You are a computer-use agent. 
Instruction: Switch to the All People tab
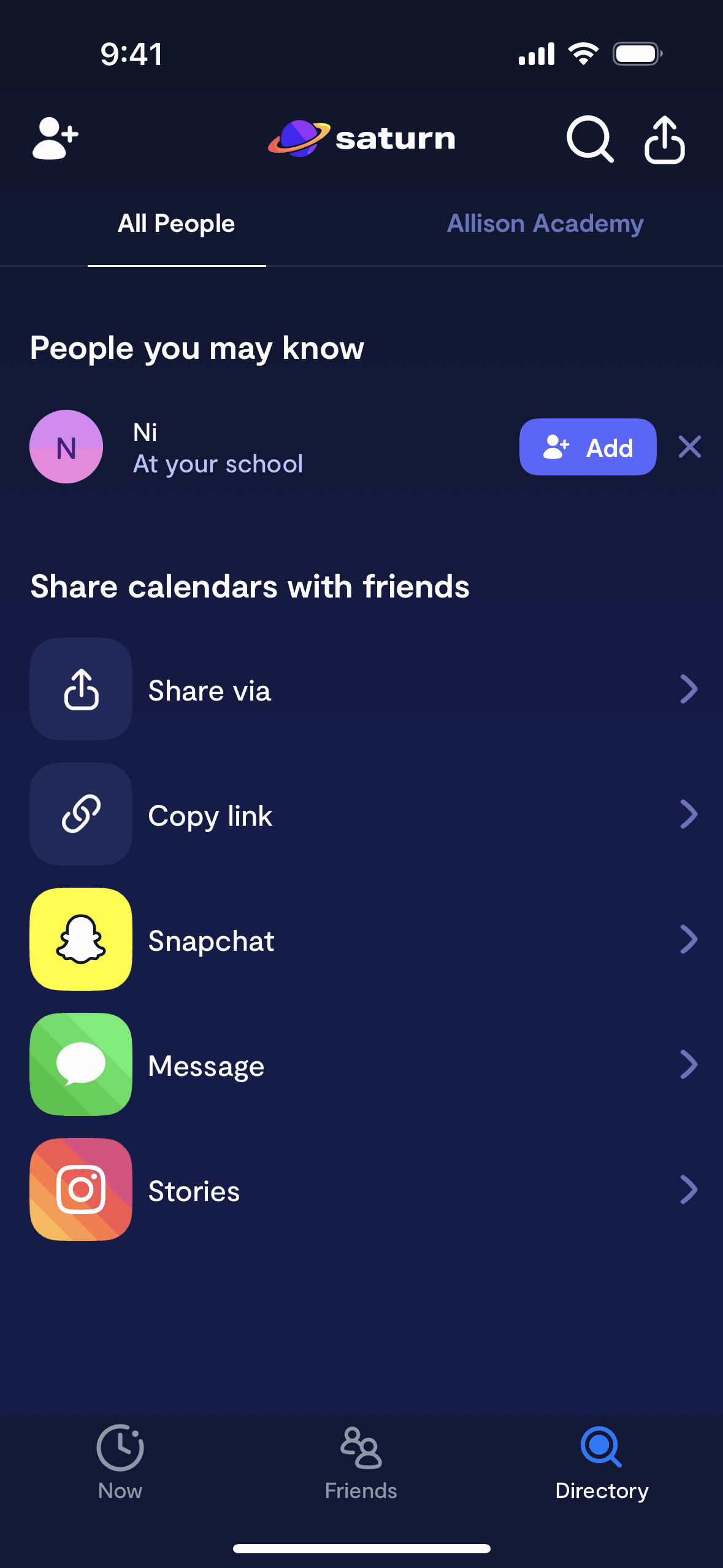point(177,224)
